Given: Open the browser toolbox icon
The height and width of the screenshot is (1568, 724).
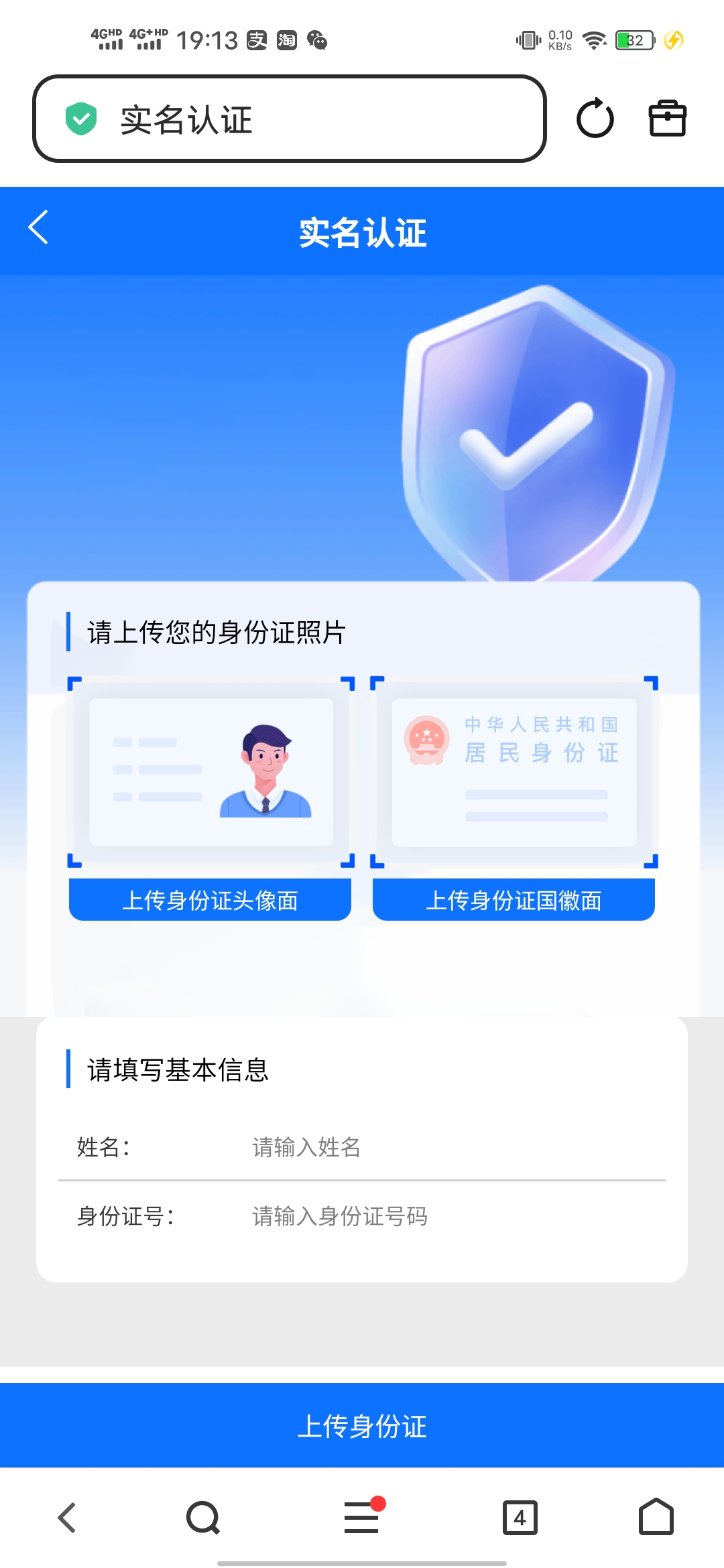Looking at the screenshot, I should coord(667,119).
